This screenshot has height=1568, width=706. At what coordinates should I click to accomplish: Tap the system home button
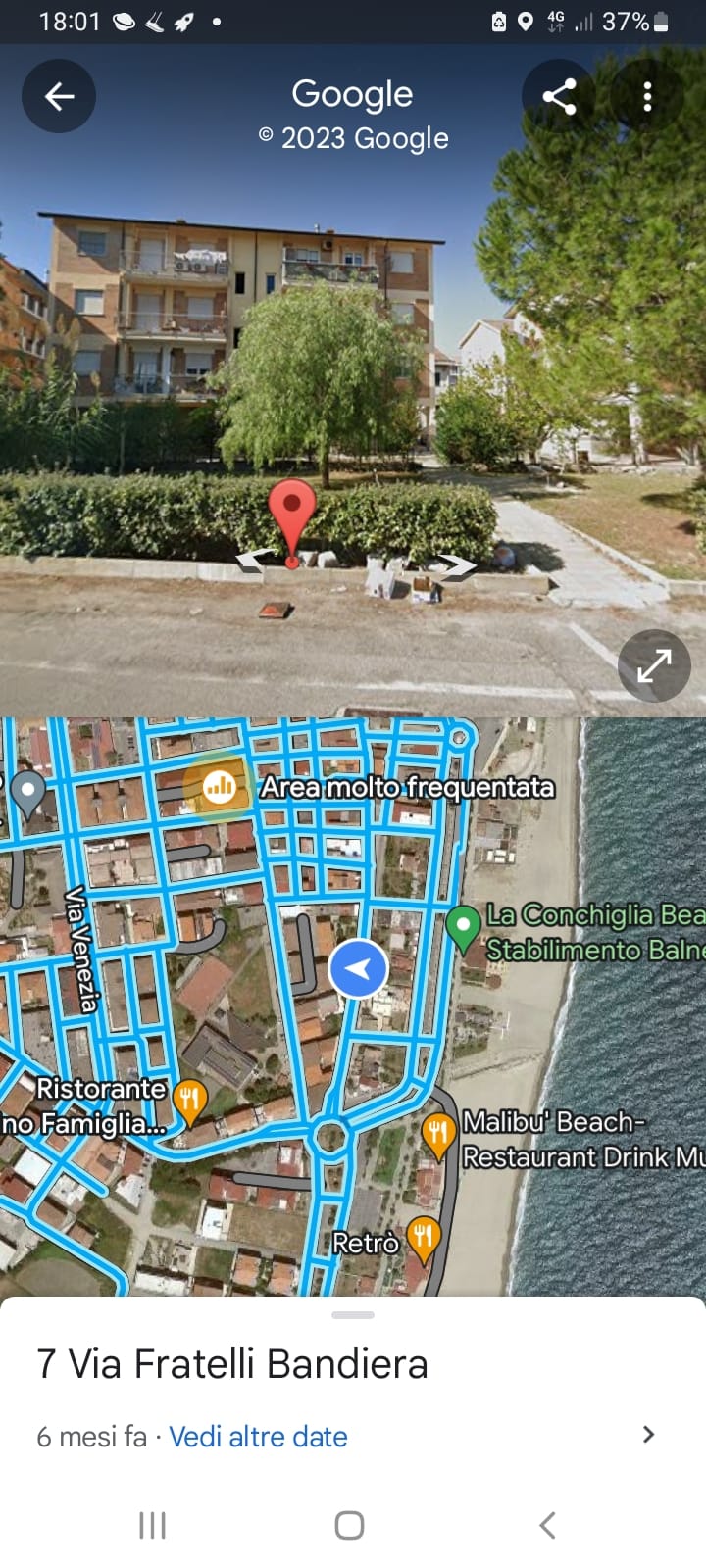tap(350, 1525)
